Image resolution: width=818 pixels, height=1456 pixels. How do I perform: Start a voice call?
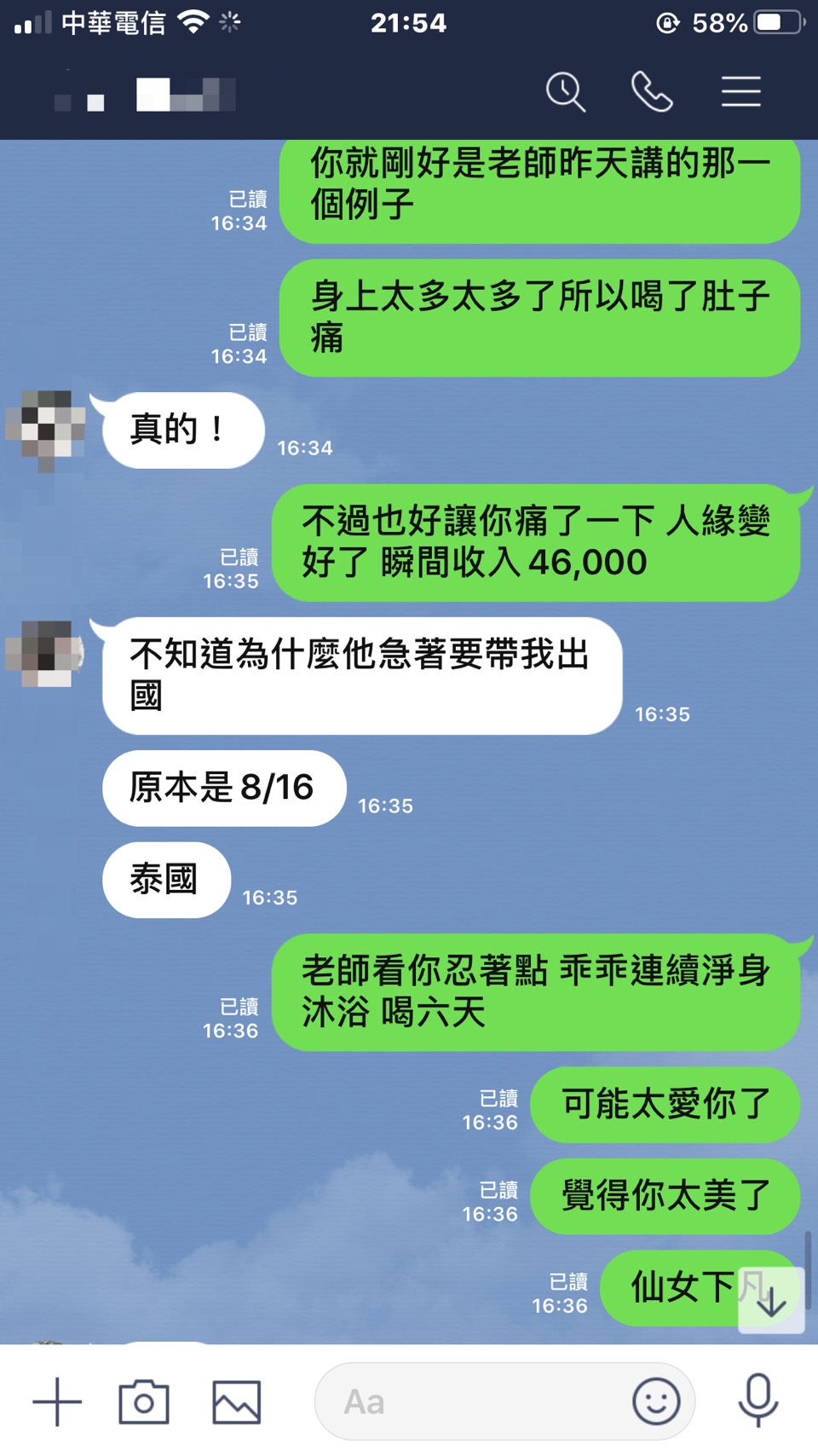(652, 92)
